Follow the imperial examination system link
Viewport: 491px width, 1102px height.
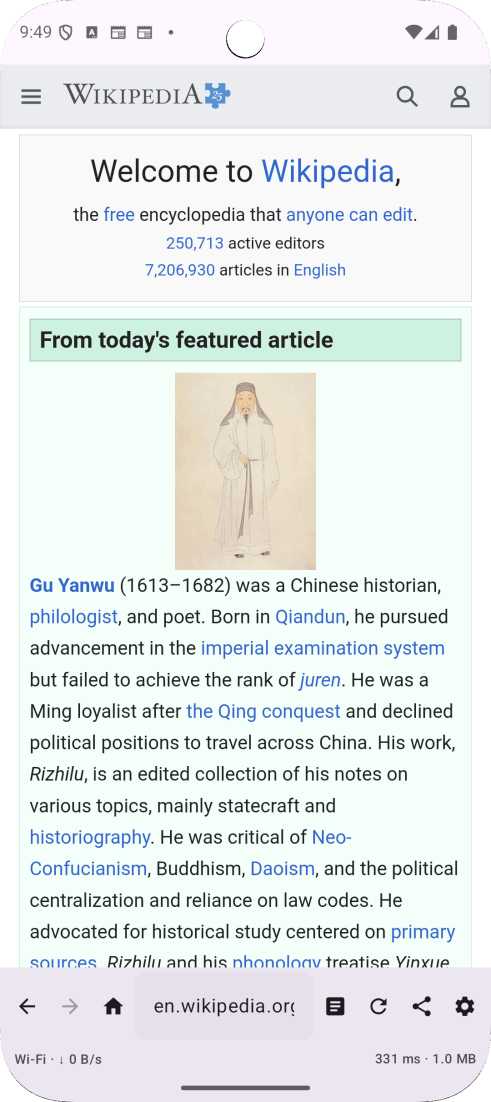coord(322,648)
